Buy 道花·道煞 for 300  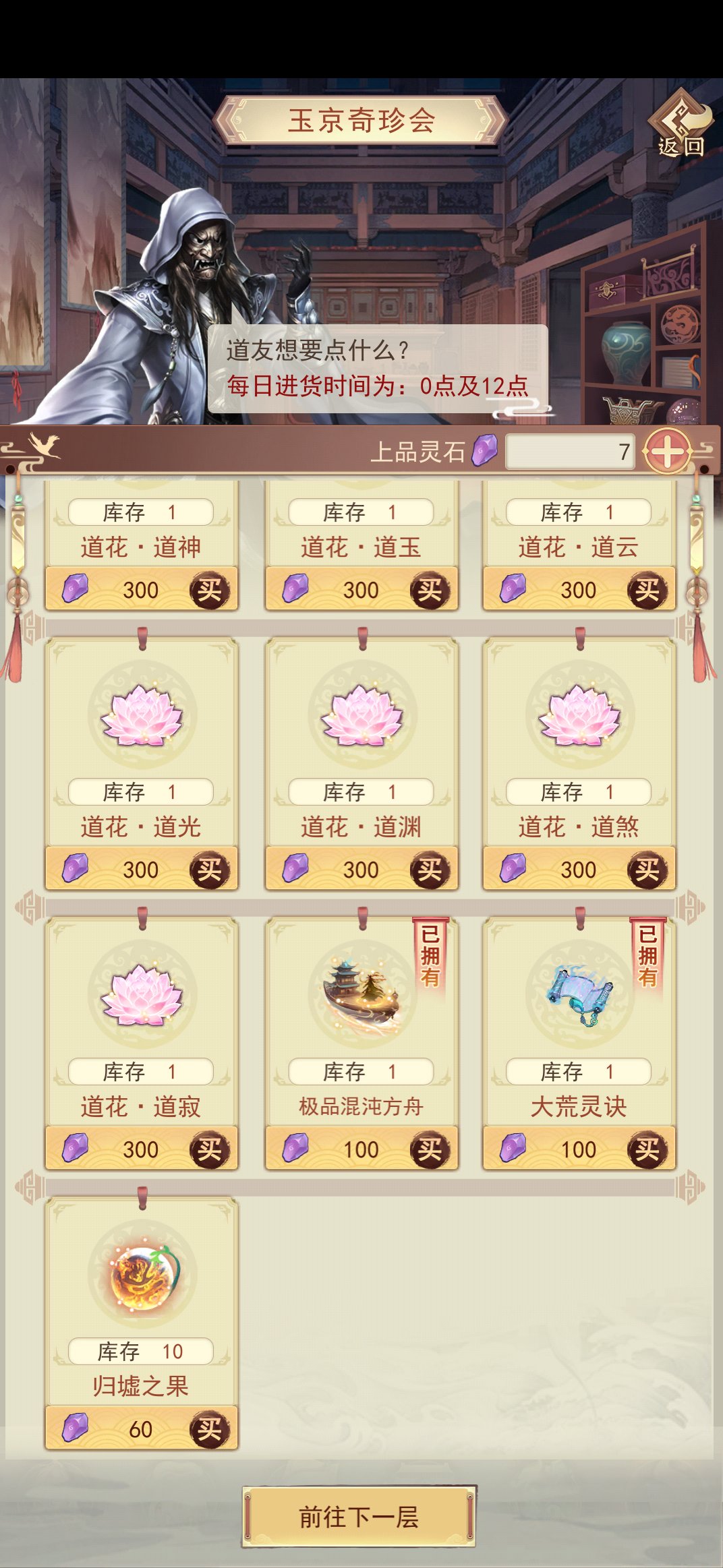point(647,870)
